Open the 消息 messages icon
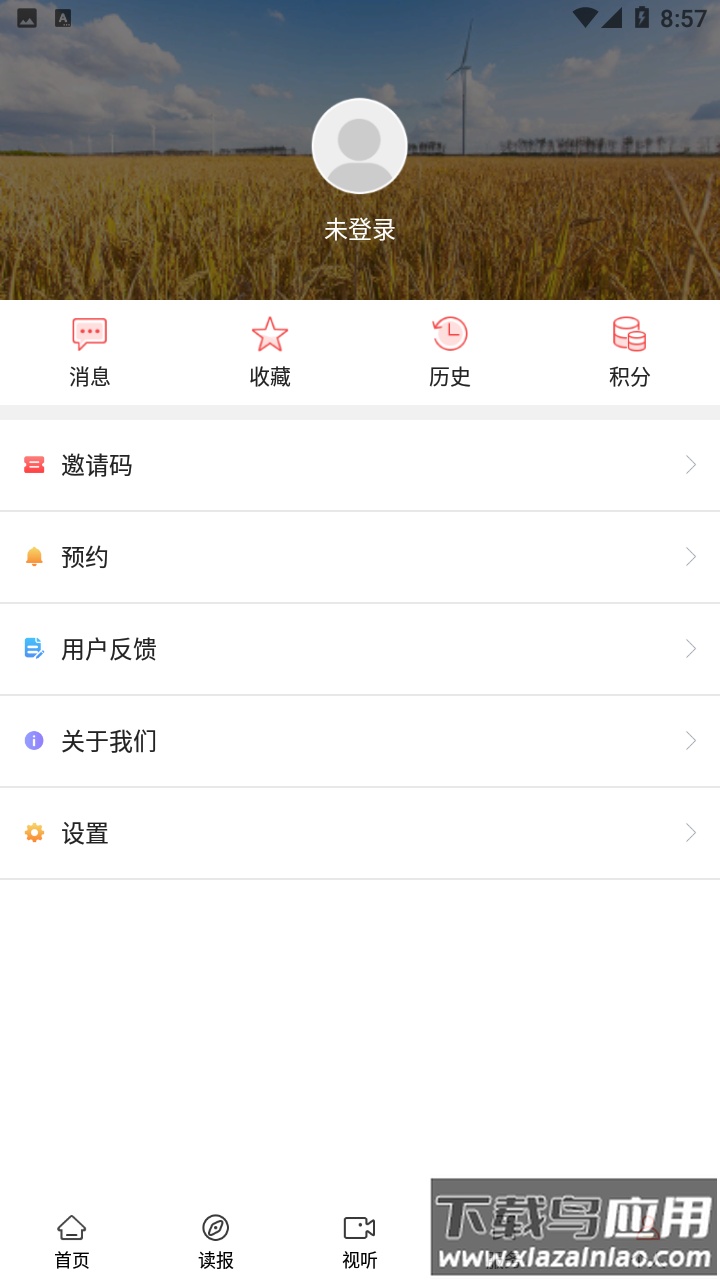 [89, 333]
